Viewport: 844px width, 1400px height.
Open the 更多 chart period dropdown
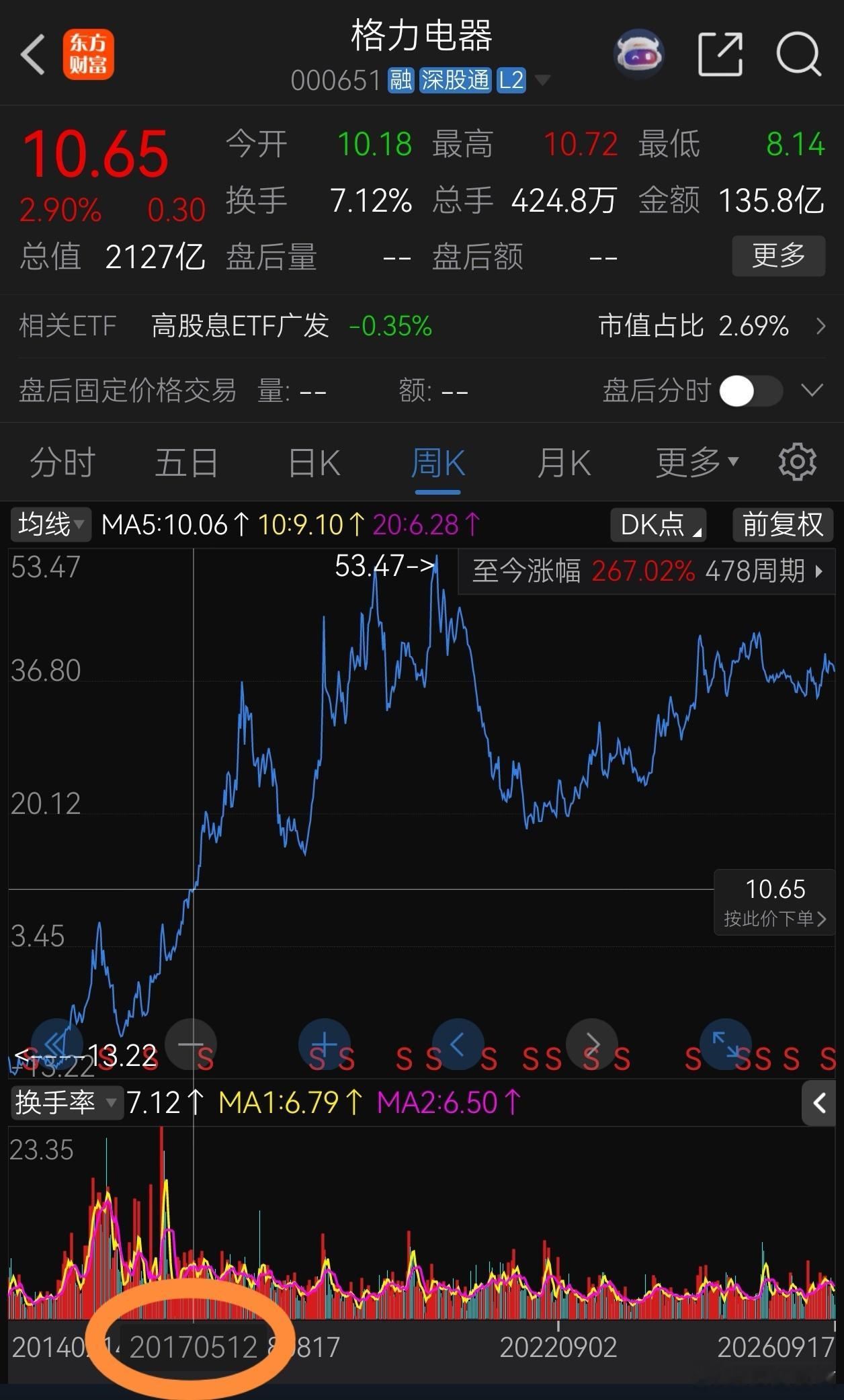pyautogui.click(x=697, y=462)
